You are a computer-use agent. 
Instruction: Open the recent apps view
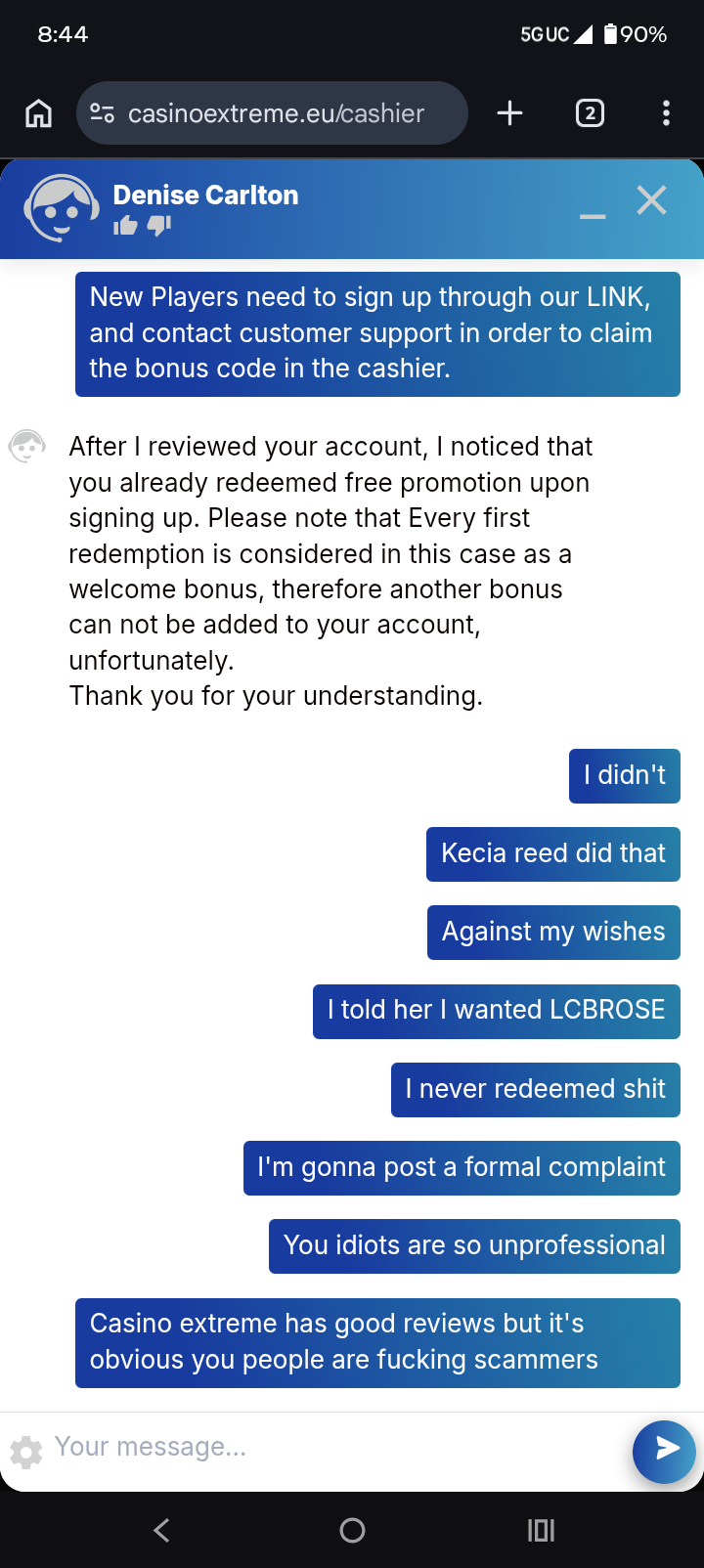click(x=541, y=1530)
